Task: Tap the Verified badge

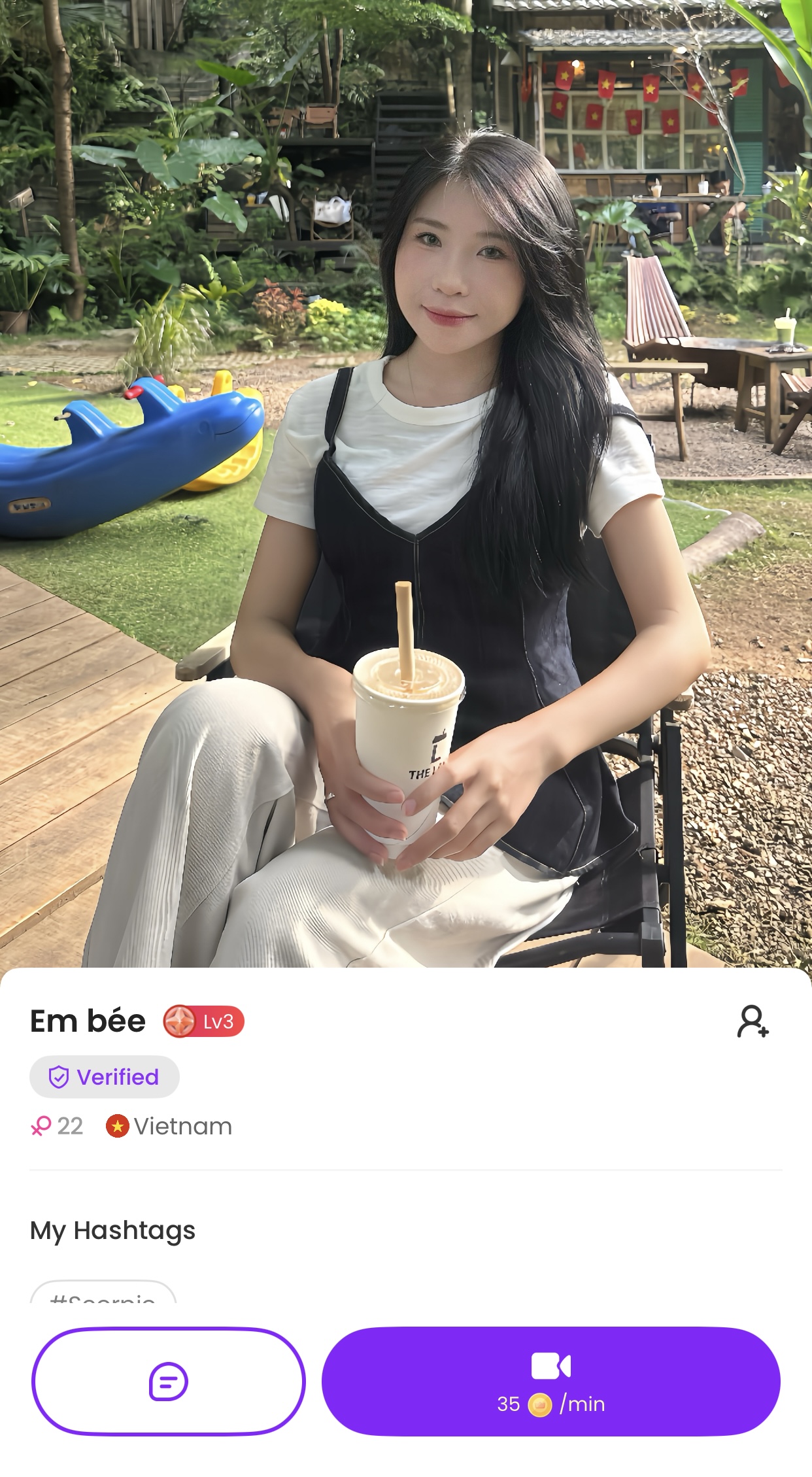Action: pyautogui.click(x=105, y=1076)
